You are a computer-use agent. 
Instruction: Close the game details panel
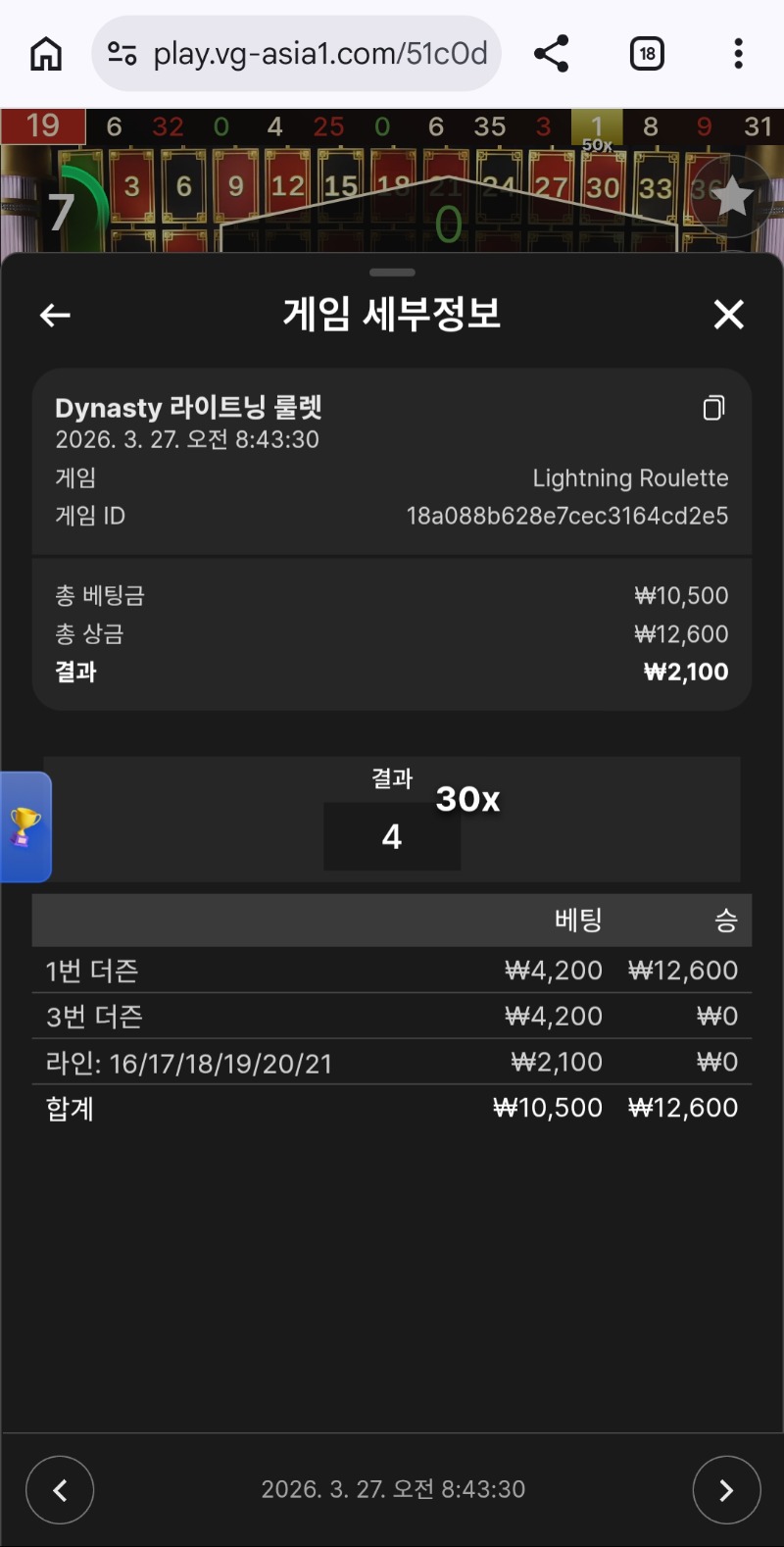coord(728,315)
